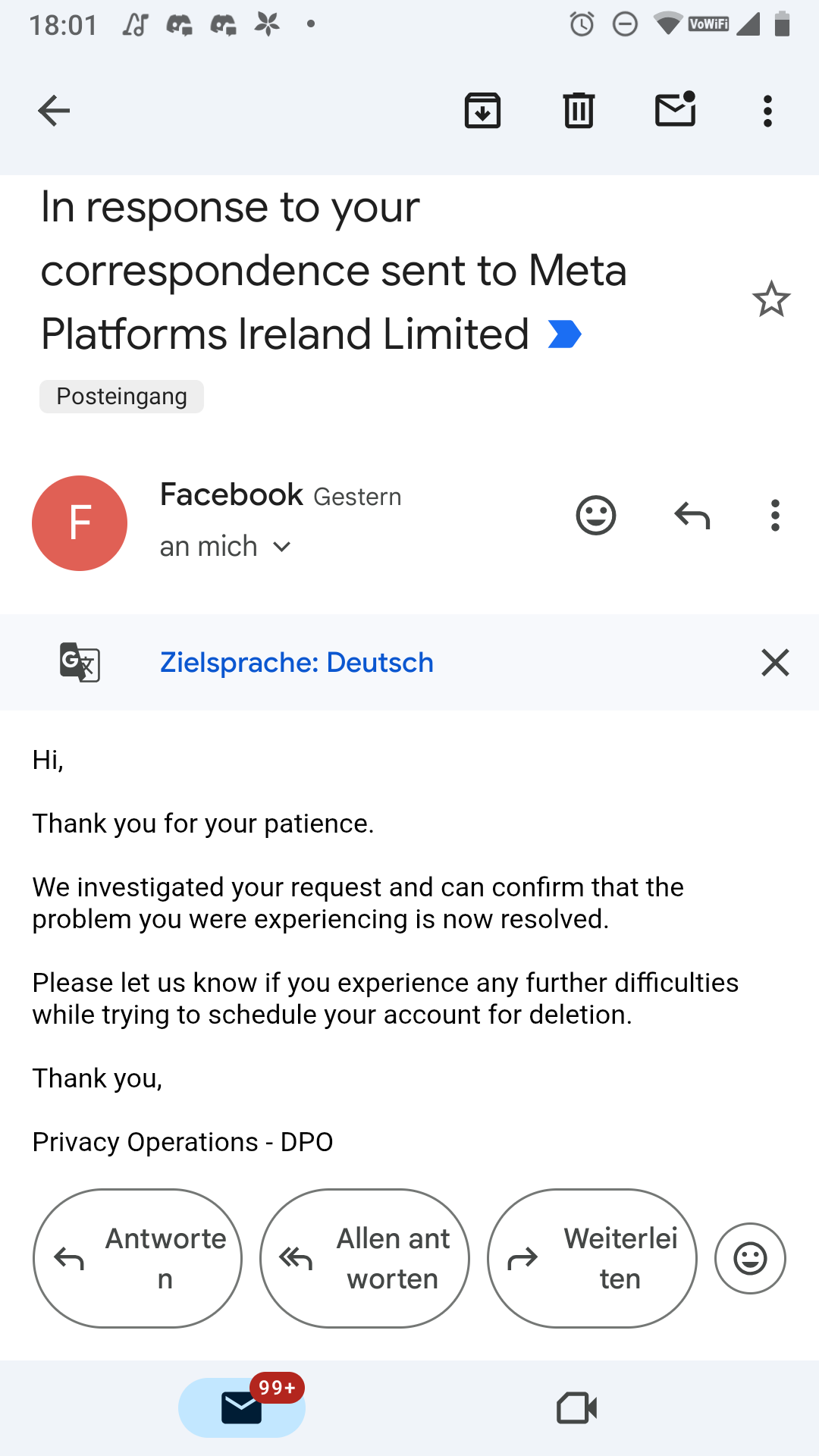Mark the email as unread
Viewport: 819px width, 1456px height.
pos(675,109)
